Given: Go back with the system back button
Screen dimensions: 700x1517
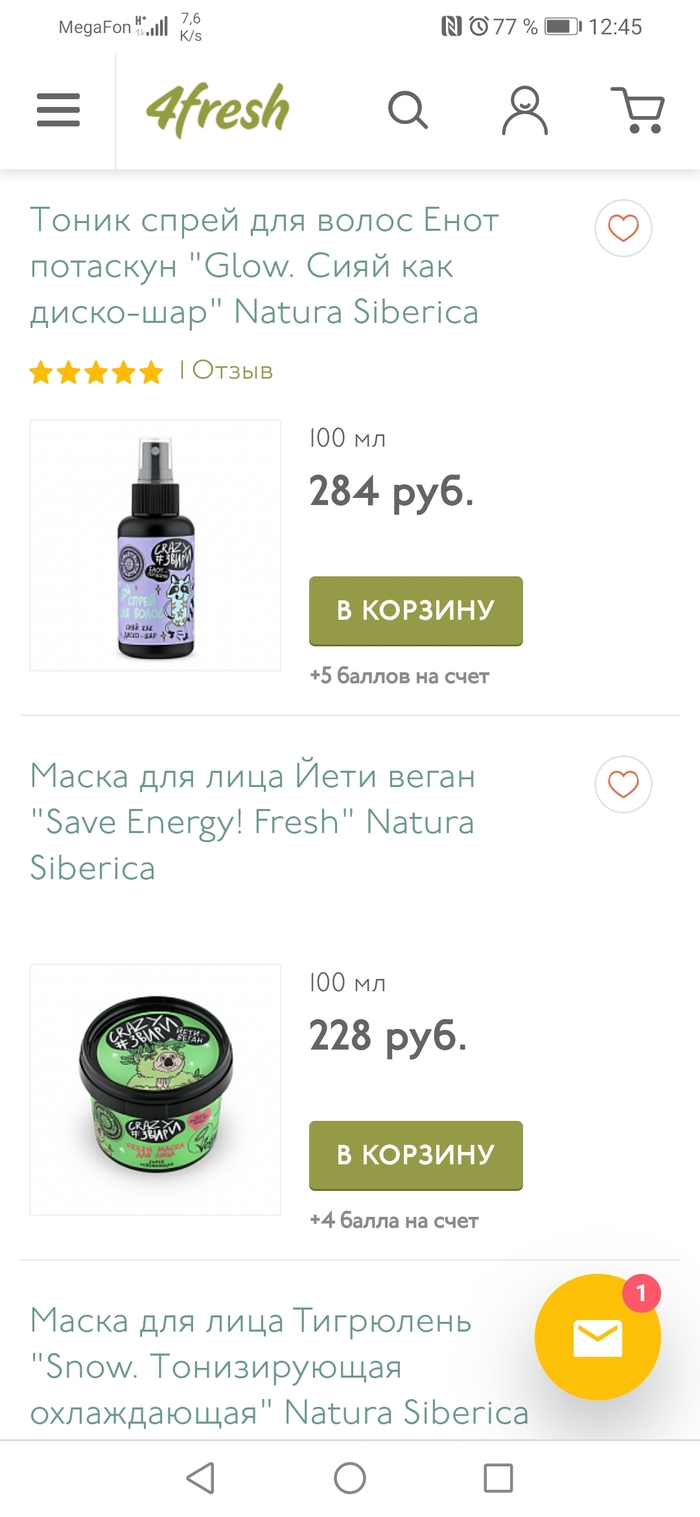Looking at the screenshot, I should [x=201, y=1478].
